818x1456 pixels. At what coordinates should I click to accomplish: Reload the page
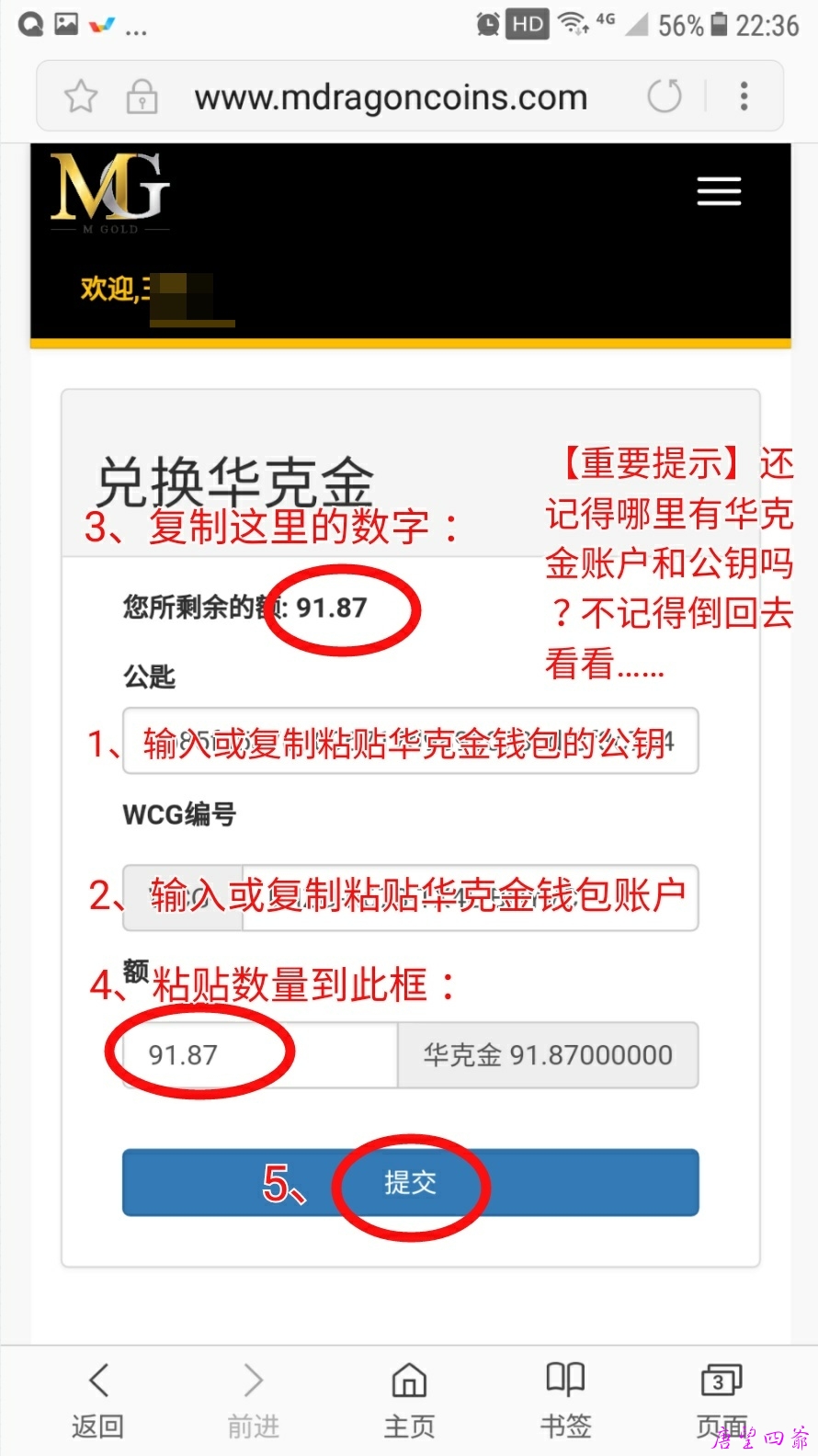[x=664, y=96]
